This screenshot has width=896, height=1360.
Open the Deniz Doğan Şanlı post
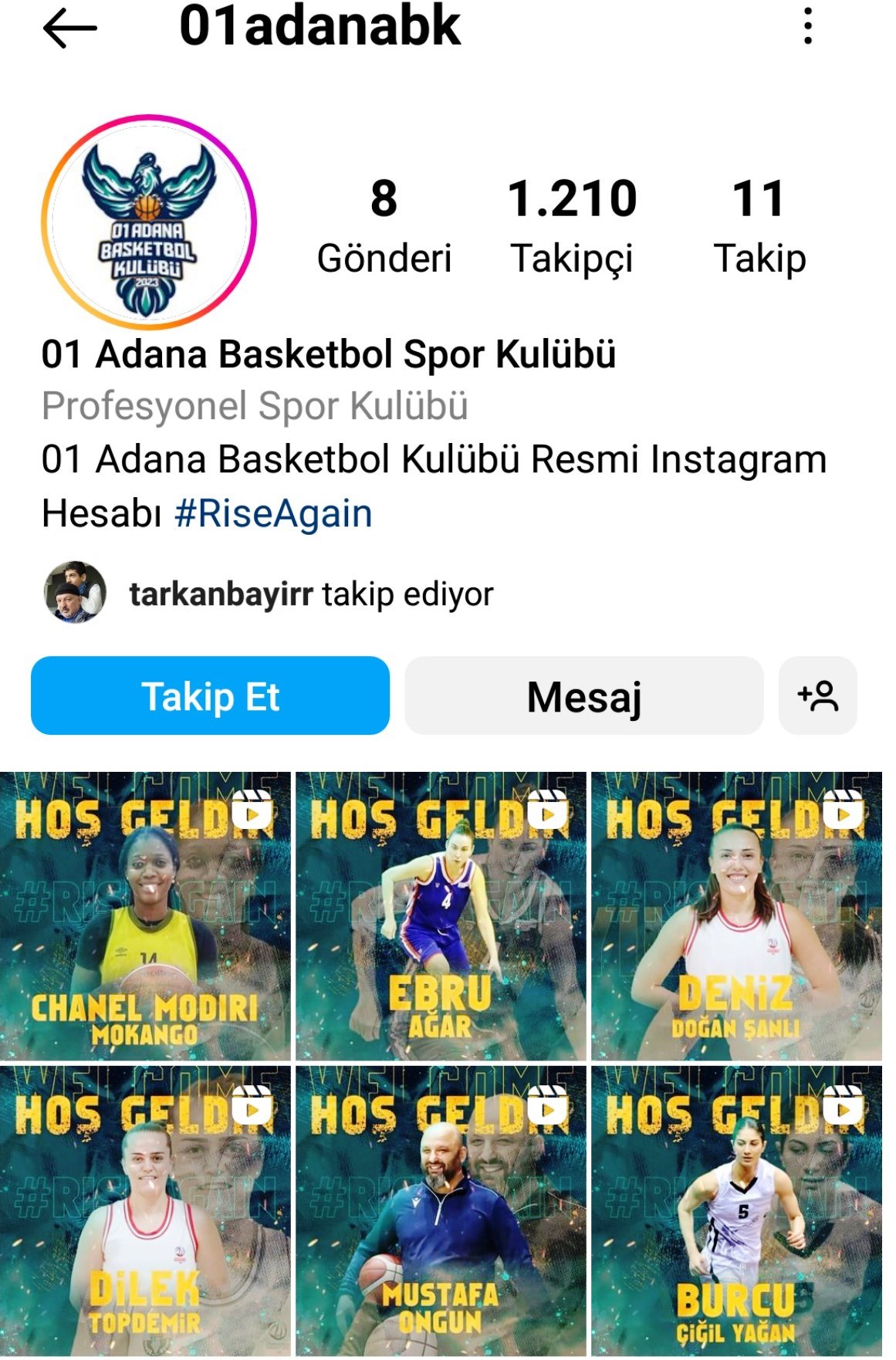tap(736, 917)
